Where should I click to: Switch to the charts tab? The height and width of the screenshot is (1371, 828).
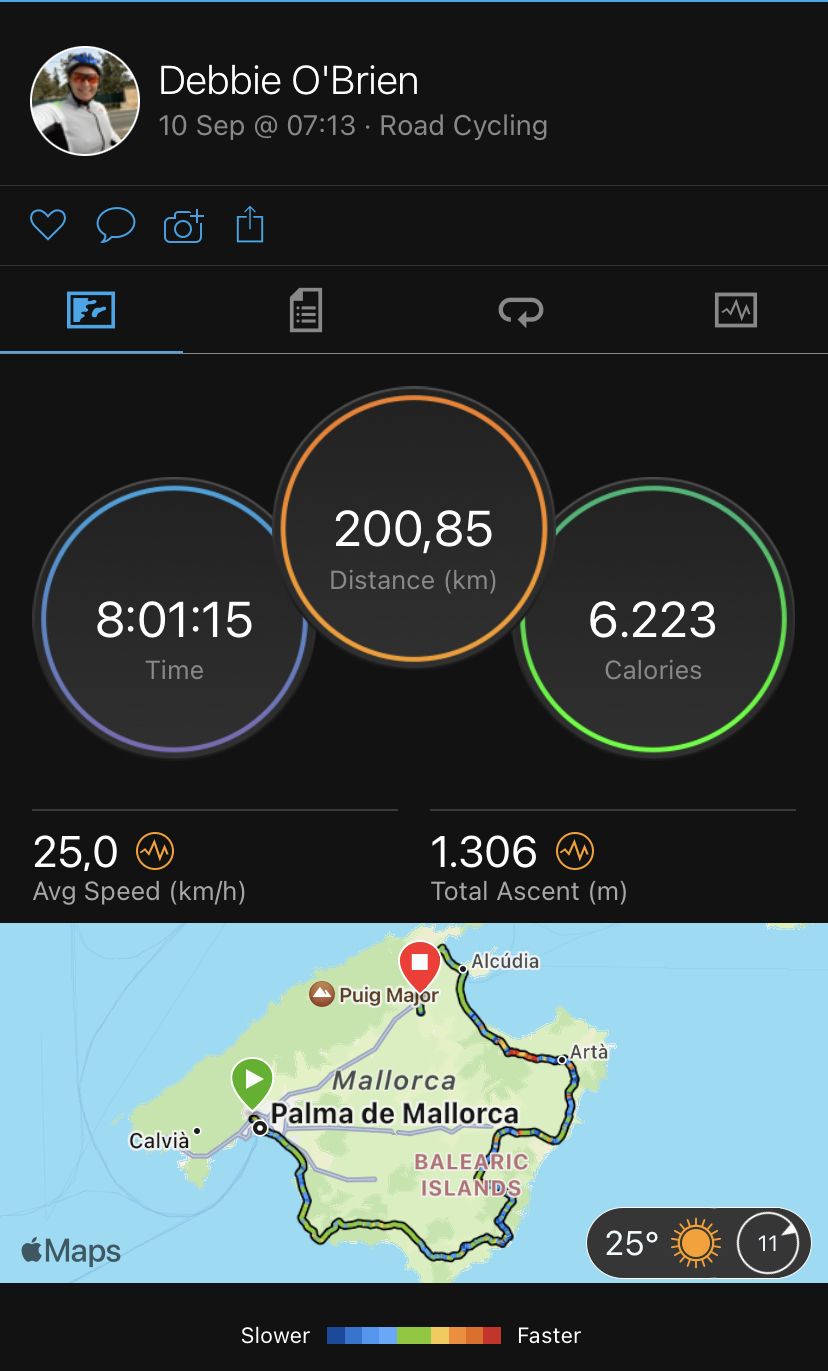(x=736, y=311)
